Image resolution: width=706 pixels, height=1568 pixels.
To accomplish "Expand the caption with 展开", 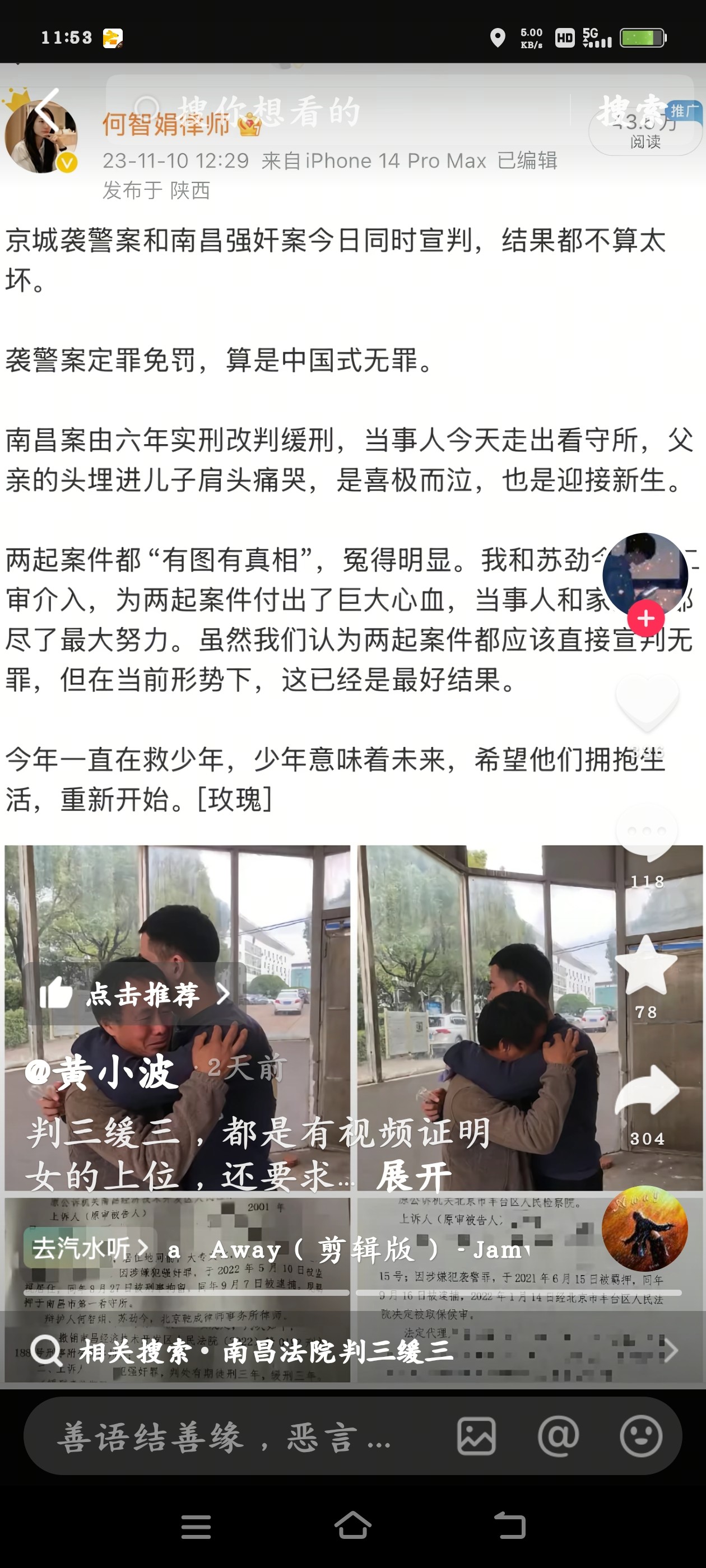I will click(x=414, y=1177).
